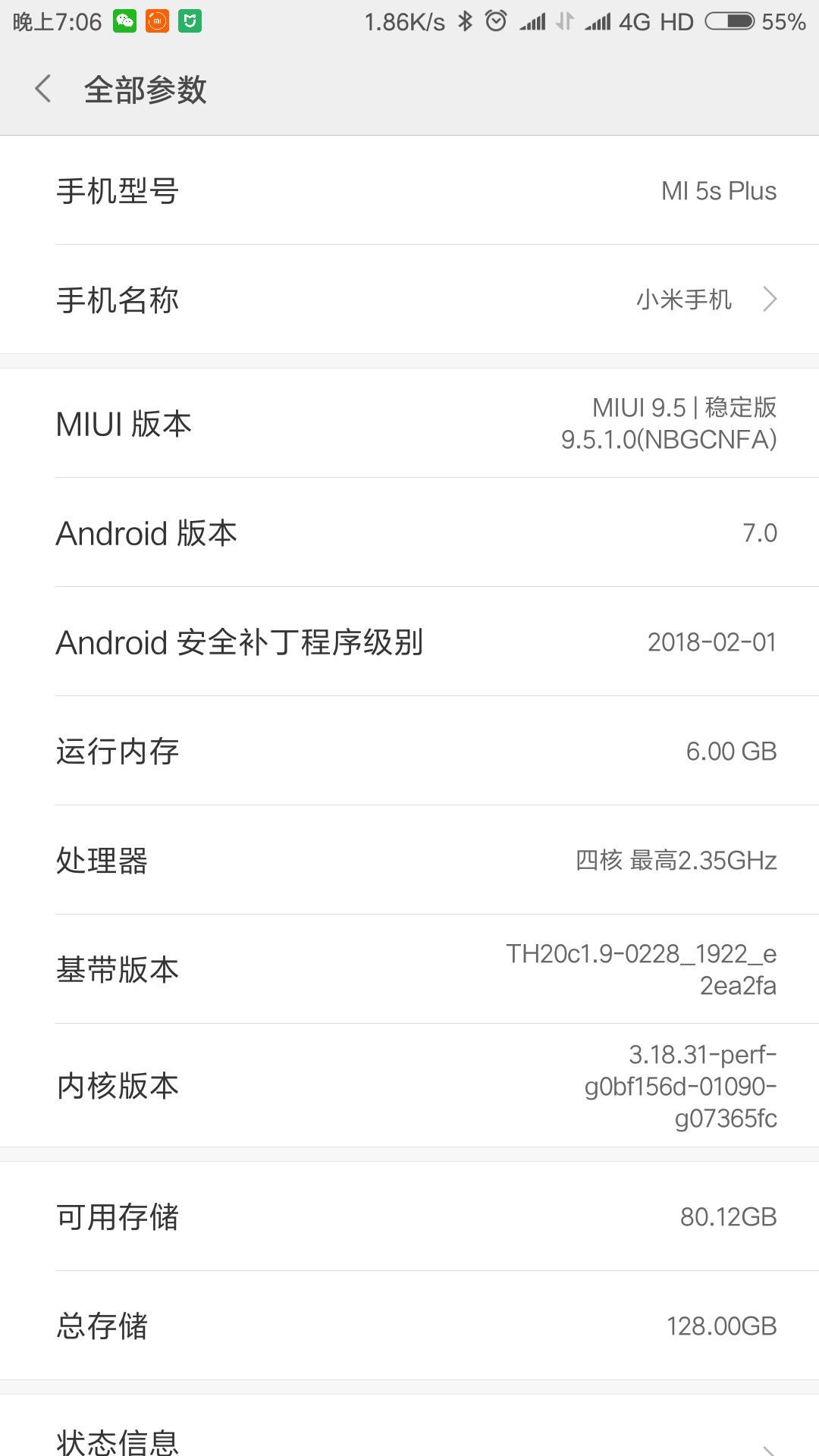Tap the alarm clock status icon
The width and height of the screenshot is (819, 1456).
pyautogui.click(x=497, y=20)
